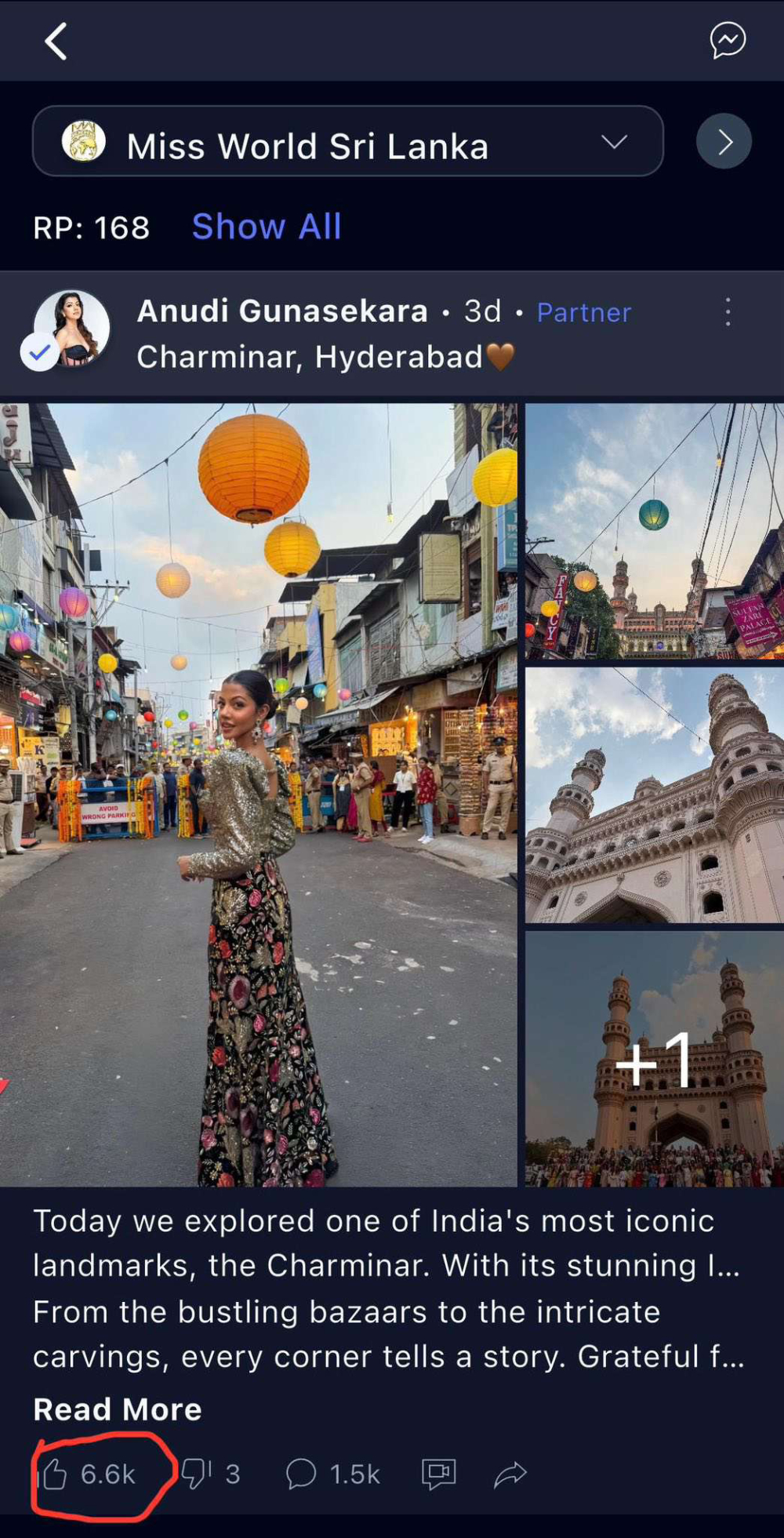784x1538 pixels.
Task: Tap the Show All link
Action: click(x=267, y=227)
